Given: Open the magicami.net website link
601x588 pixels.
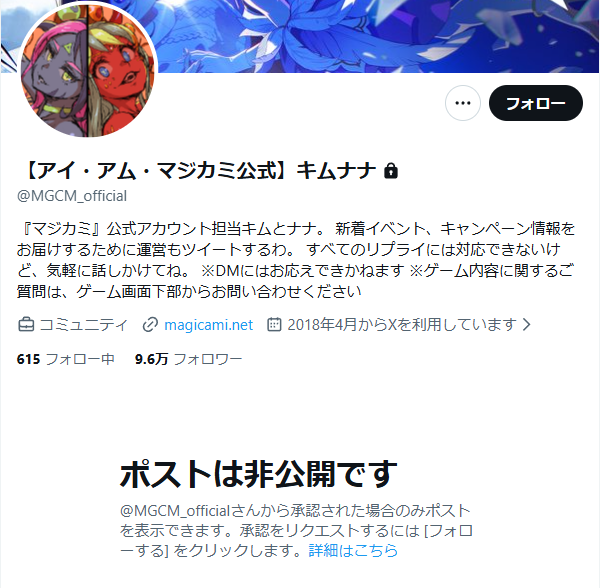Looking at the screenshot, I should click(209, 325).
